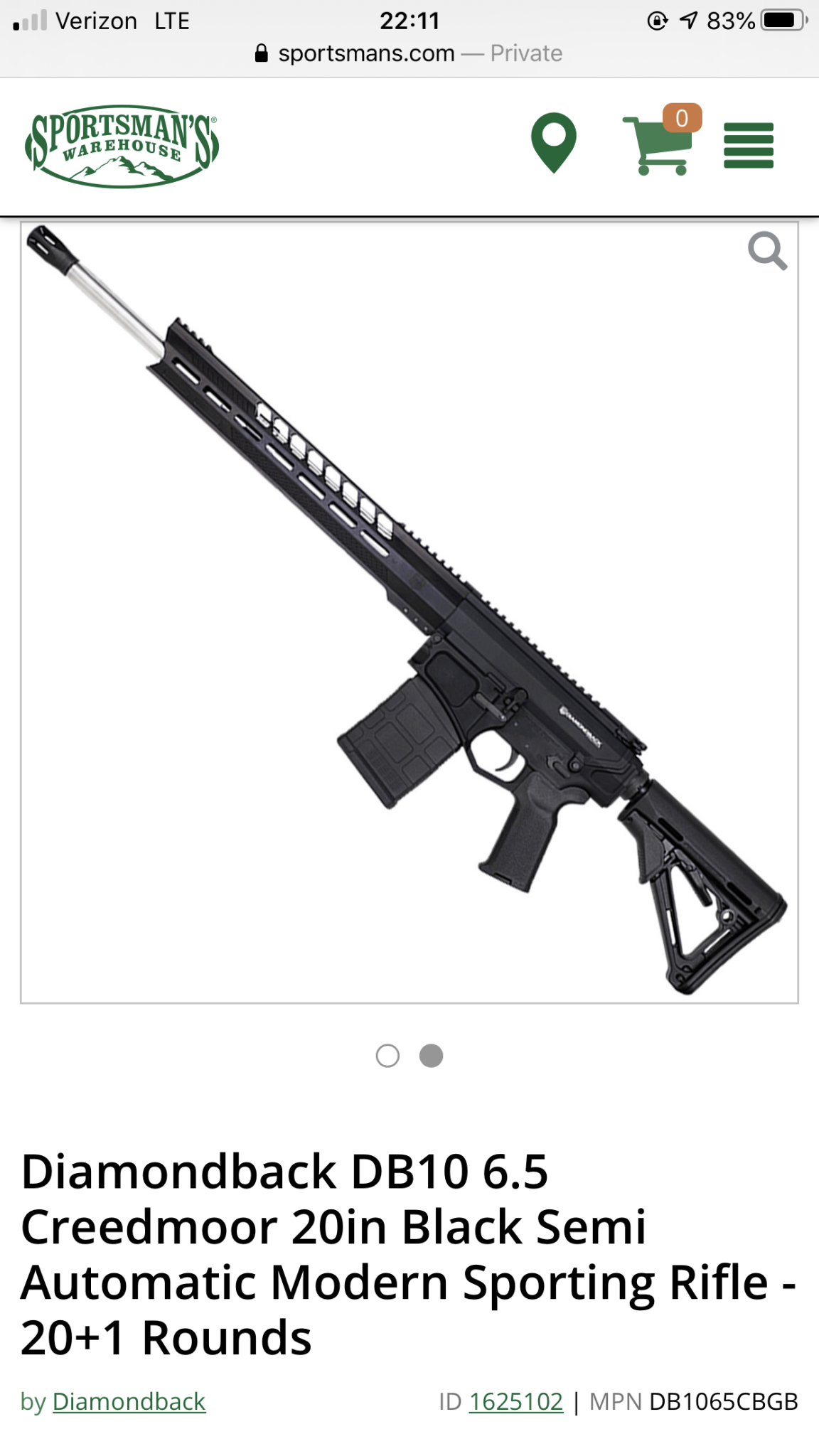Tap the sportsmans.com address bar
This screenshot has height=1456, width=819.
coord(408,53)
